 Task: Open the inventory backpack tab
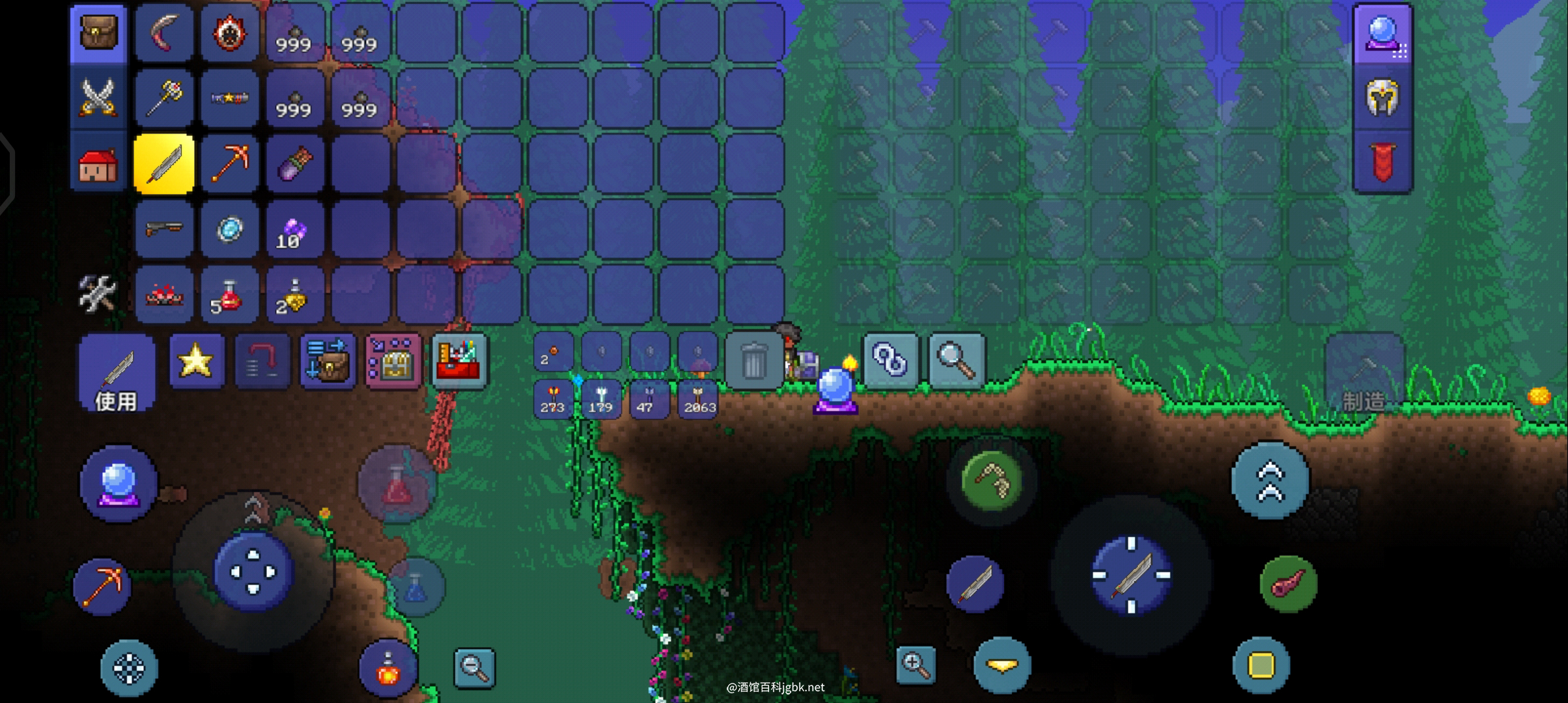tap(98, 33)
